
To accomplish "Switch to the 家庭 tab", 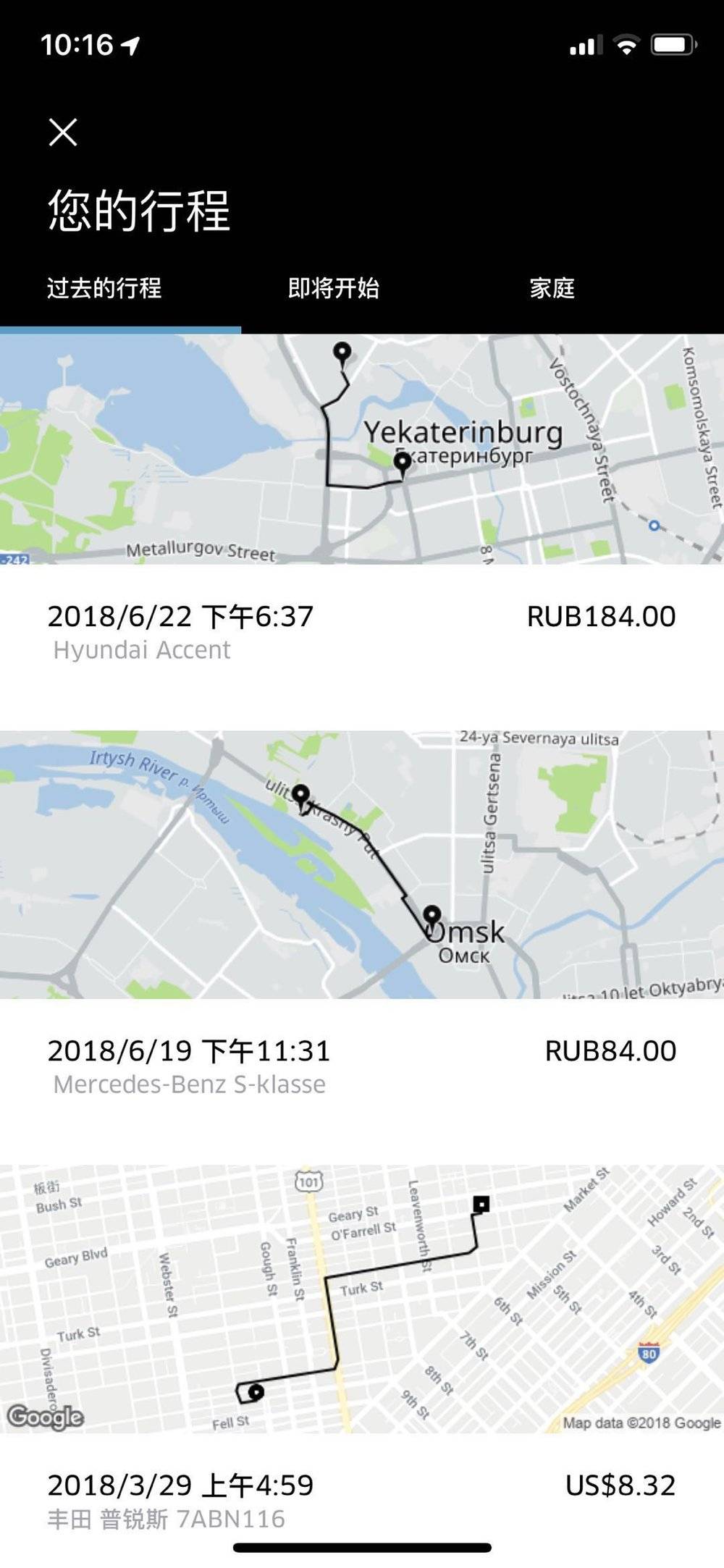I will pyautogui.click(x=552, y=288).
